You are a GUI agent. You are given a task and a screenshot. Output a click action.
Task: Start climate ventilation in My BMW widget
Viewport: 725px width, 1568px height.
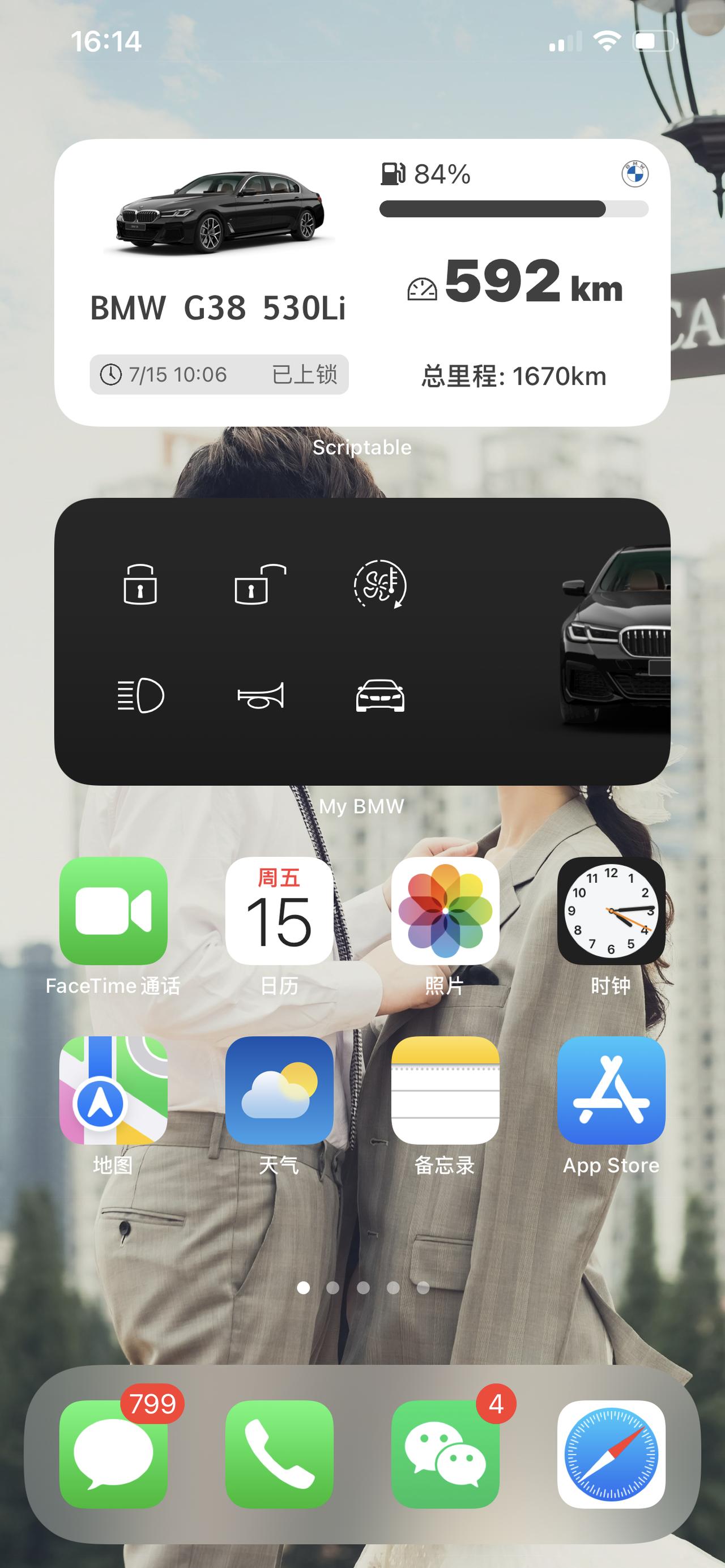tap(380, 584)
